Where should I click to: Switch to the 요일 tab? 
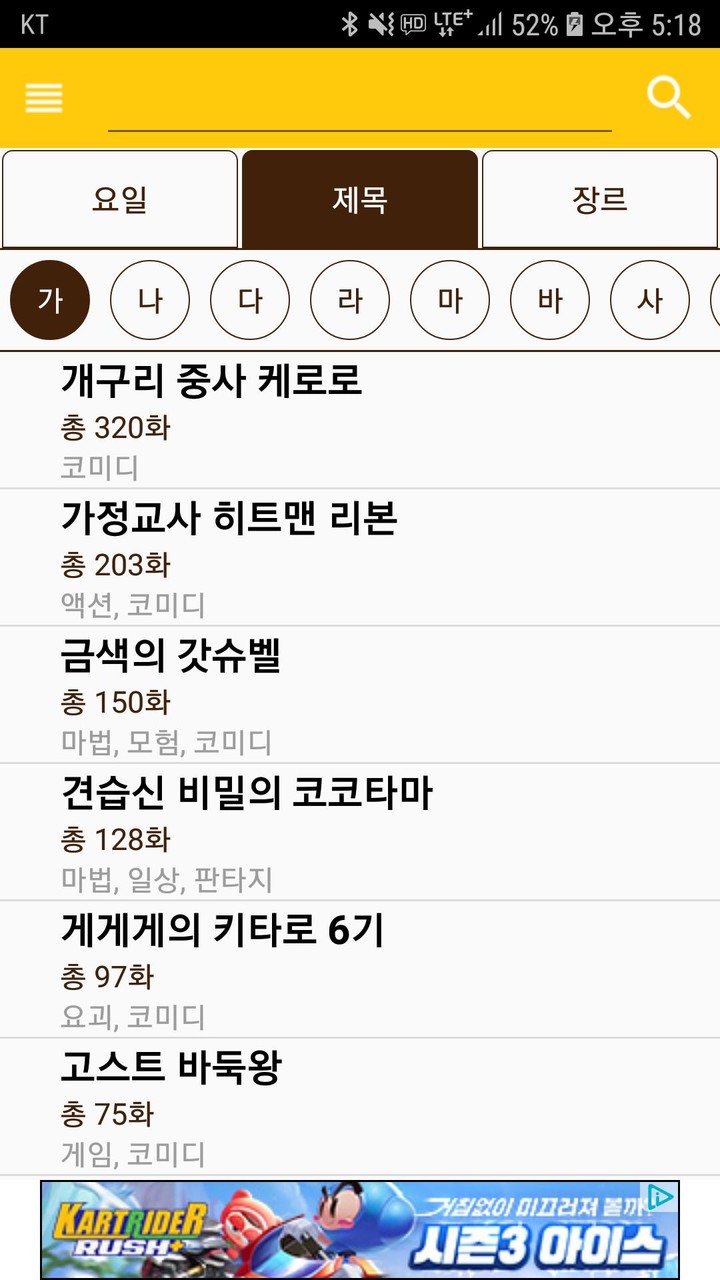[120, 199]
